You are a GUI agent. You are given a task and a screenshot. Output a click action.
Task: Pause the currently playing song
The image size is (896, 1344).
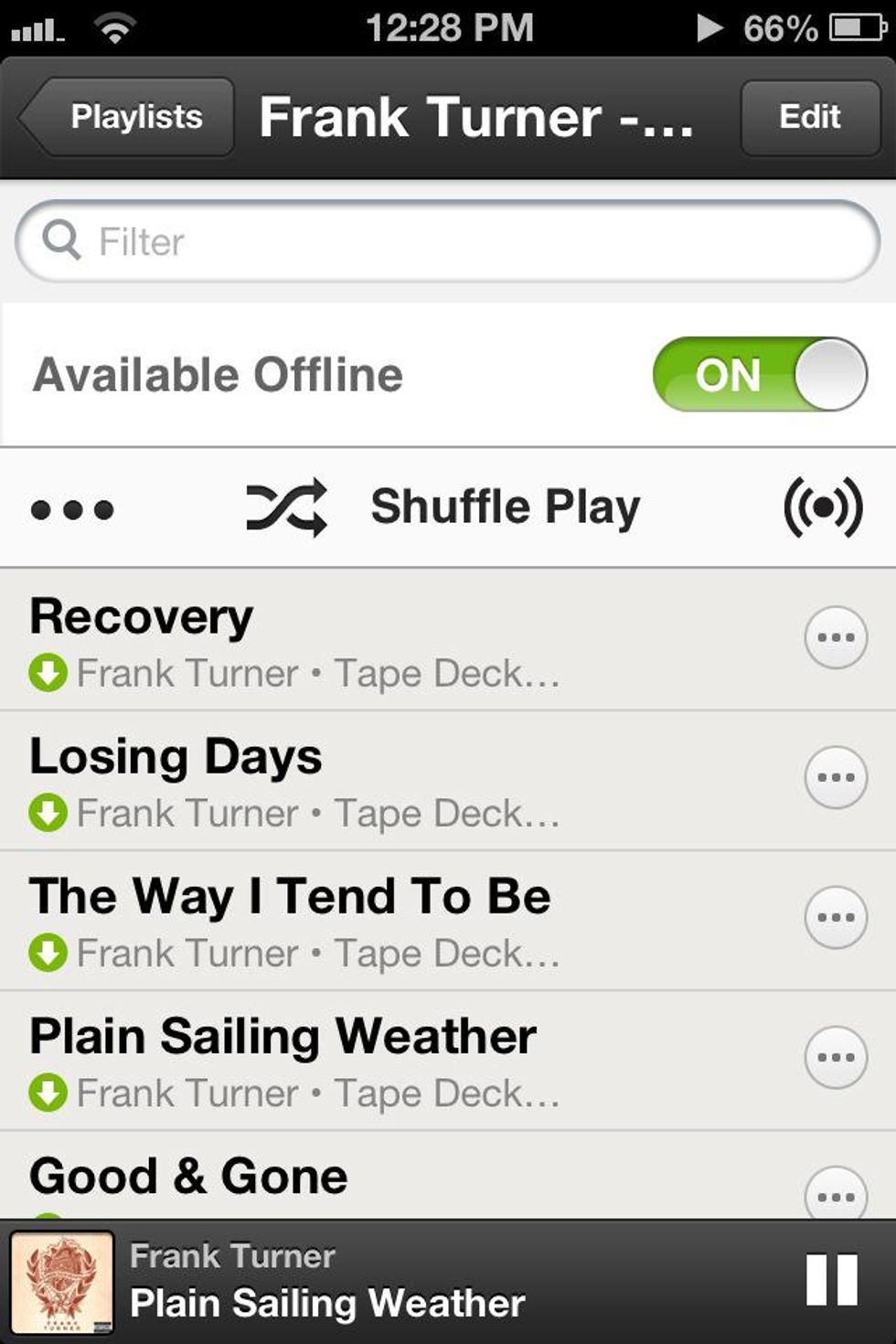[x=831, y=1280]
